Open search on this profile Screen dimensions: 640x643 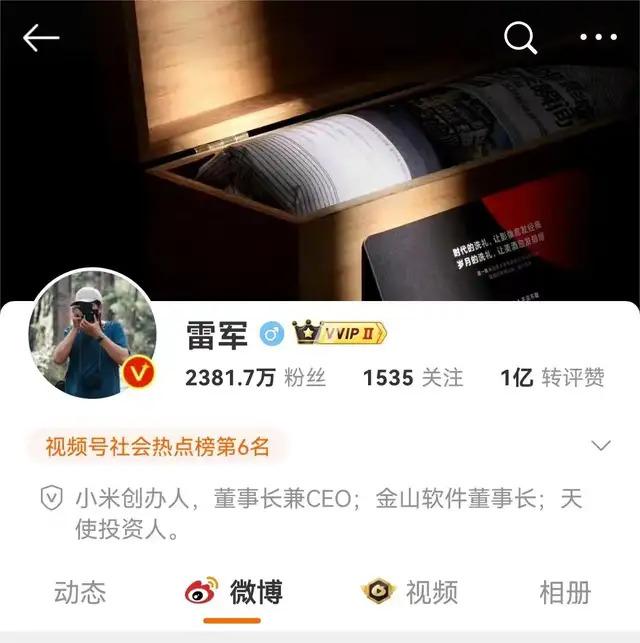pos(521,39)
